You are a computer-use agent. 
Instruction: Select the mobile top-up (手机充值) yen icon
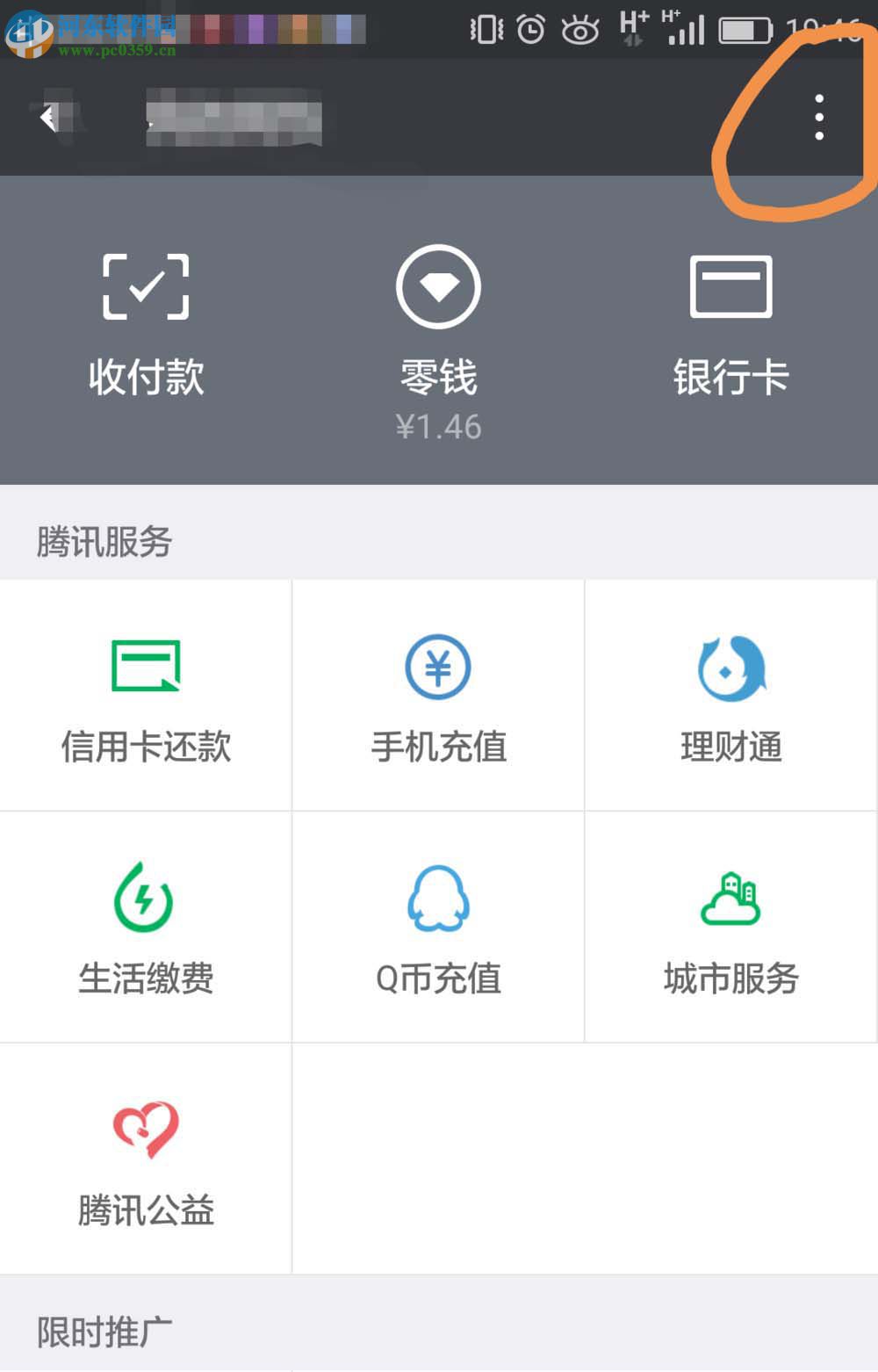click(438, 666)
